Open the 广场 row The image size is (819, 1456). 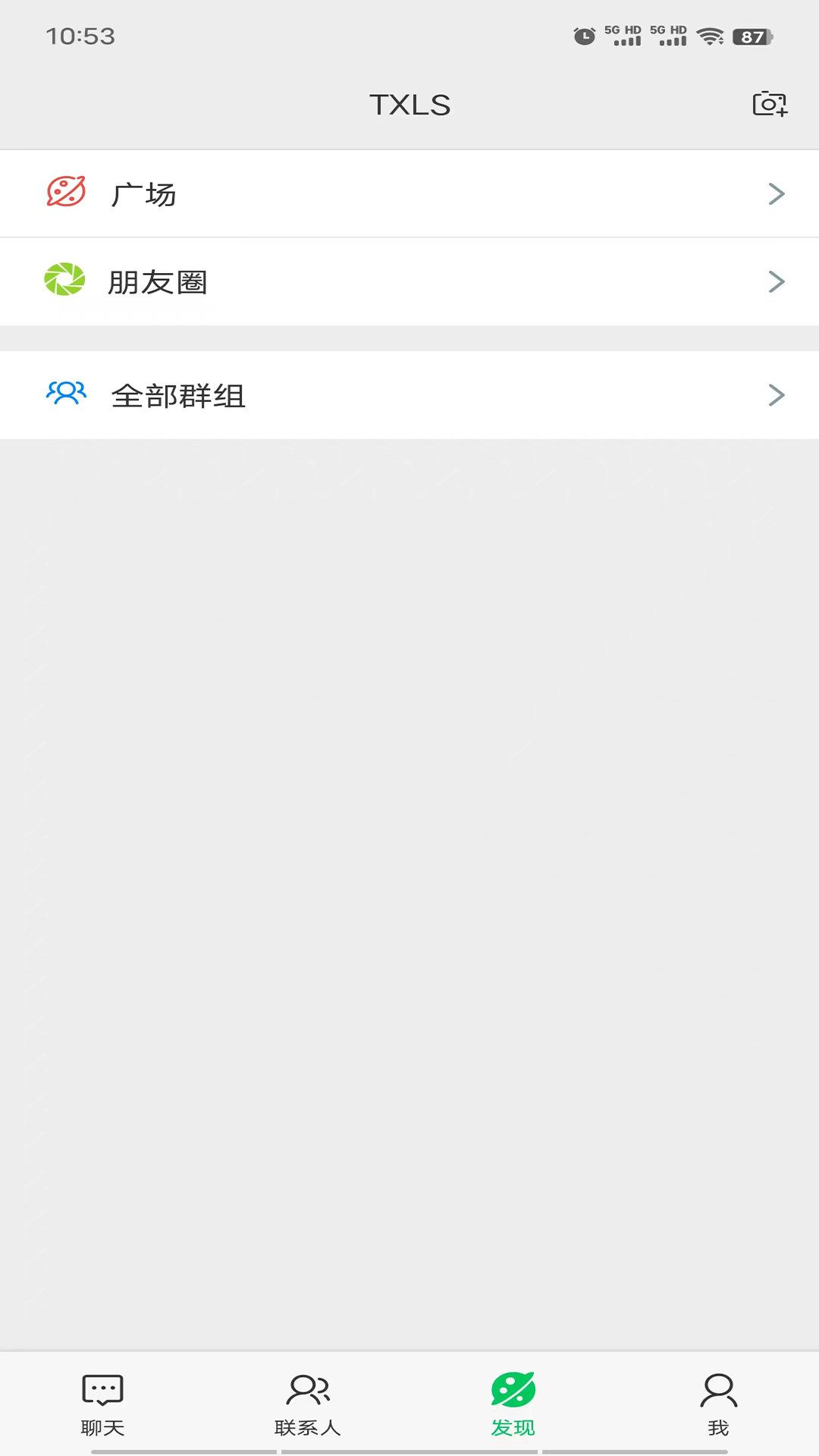tap(409, 194)
